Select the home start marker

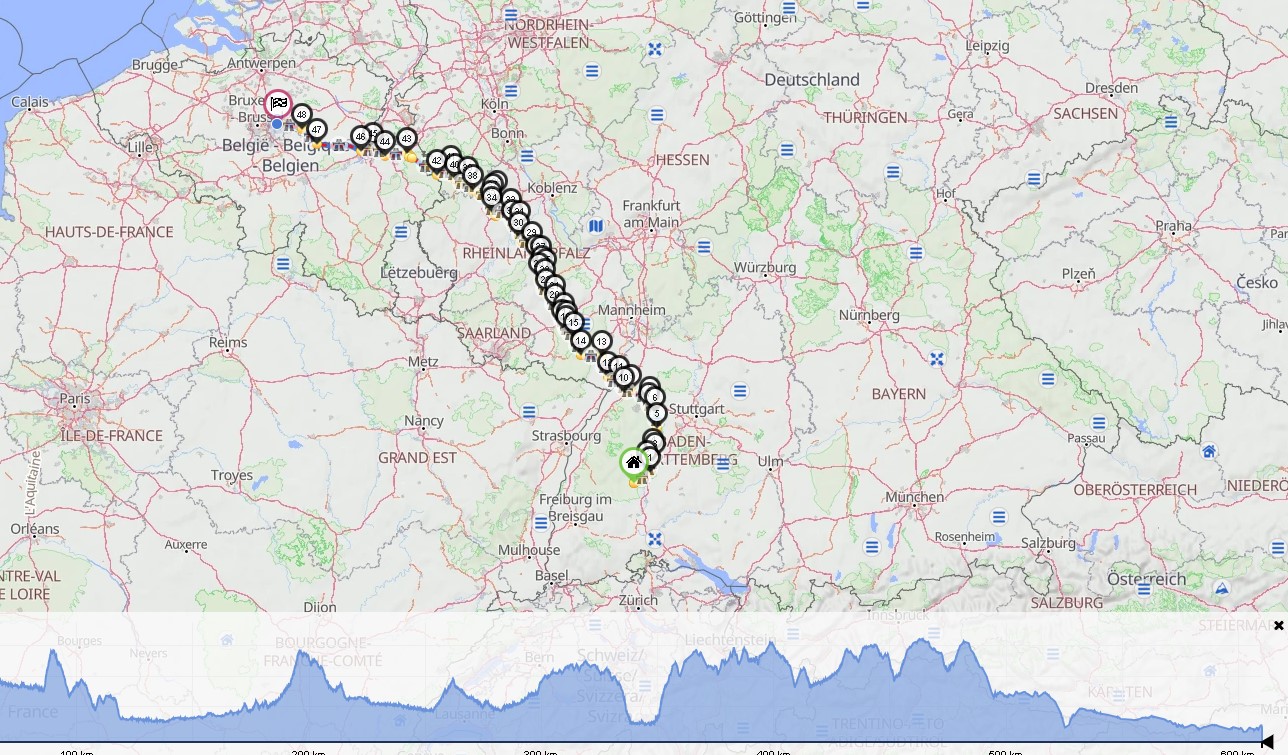pos(633,462)
